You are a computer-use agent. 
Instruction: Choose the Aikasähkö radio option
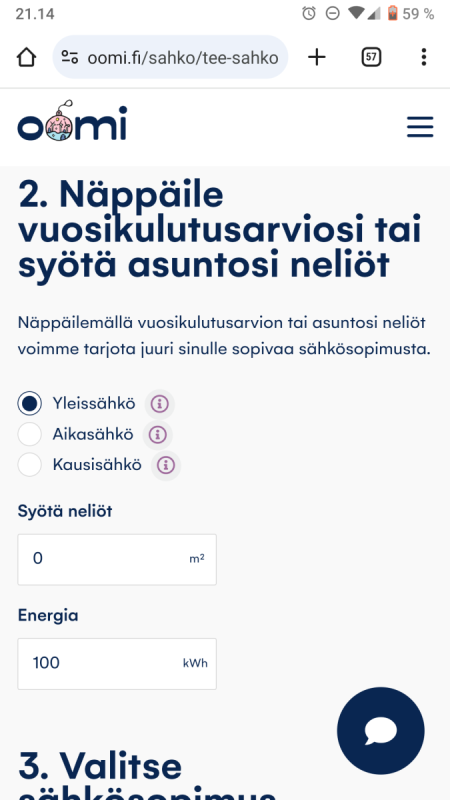(30, 435)
